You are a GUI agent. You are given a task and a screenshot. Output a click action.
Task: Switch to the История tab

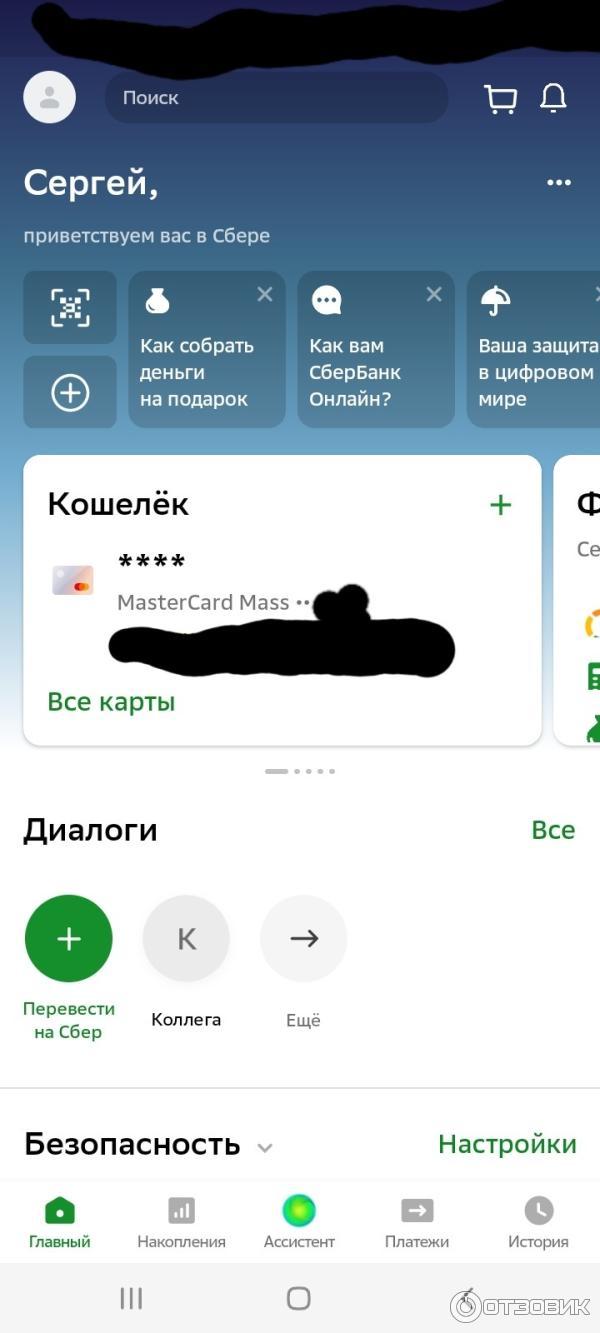pyautogui.click(x=538, y=1223)
